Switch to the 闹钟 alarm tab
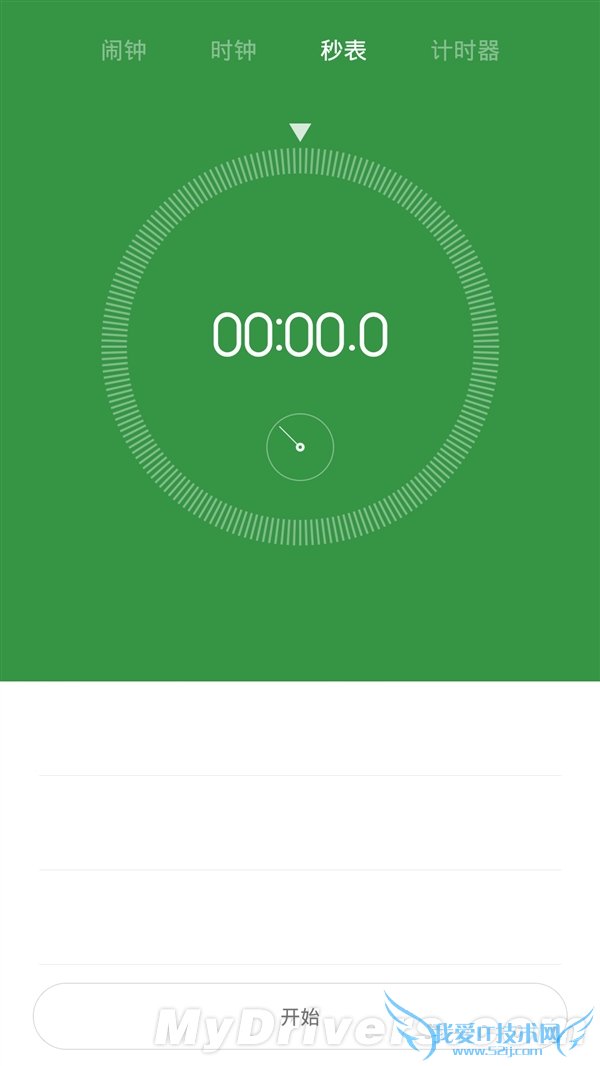Screen dimensions: 600x1066 click(x=124, y=51)
